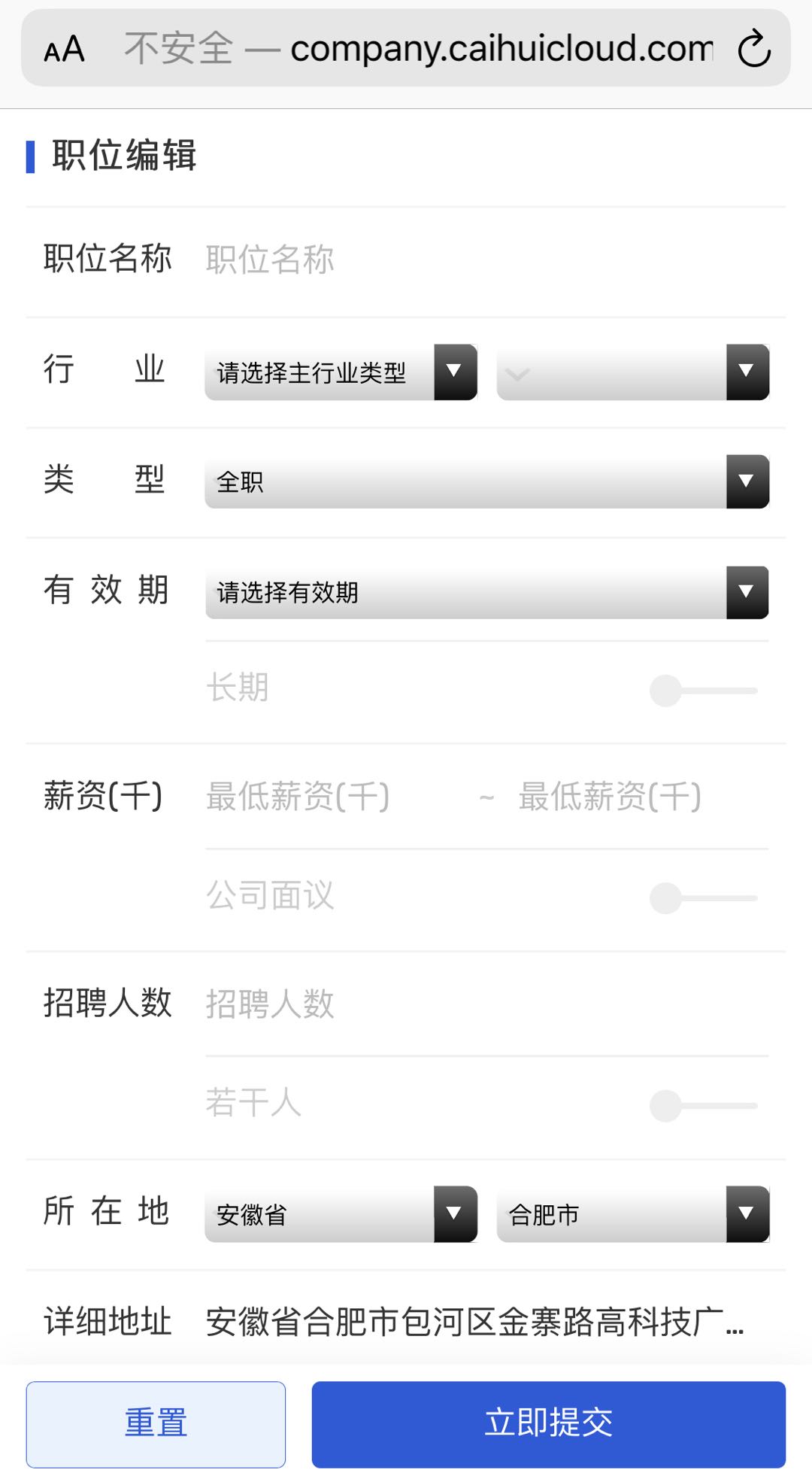This screenshot has width=812, height=1479.
Task: Tap the 重置 reset button
Action: coord(156,1424)
